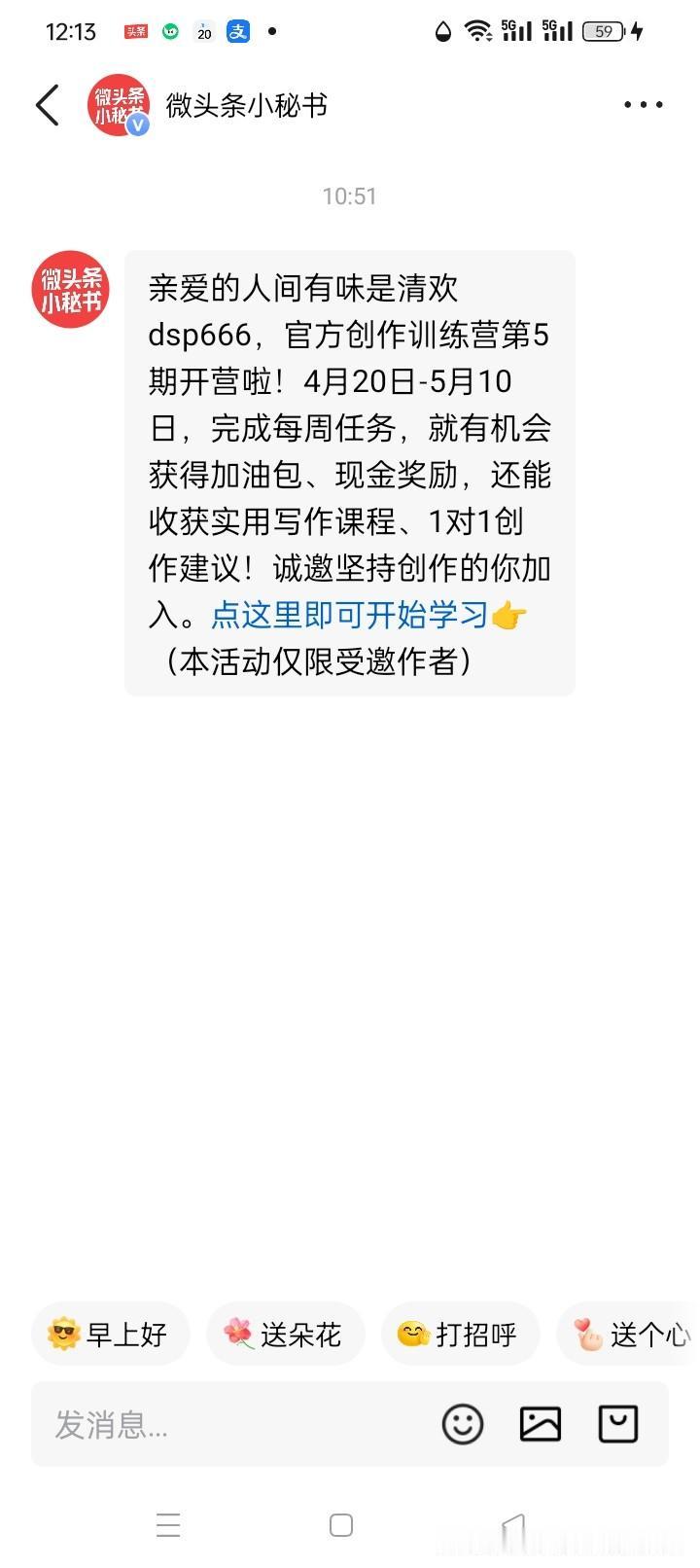Viewport: 700px width, 1568px height.
Task: Tap the sender avatar beside the message bubble
Action: (x=70, y=286)
